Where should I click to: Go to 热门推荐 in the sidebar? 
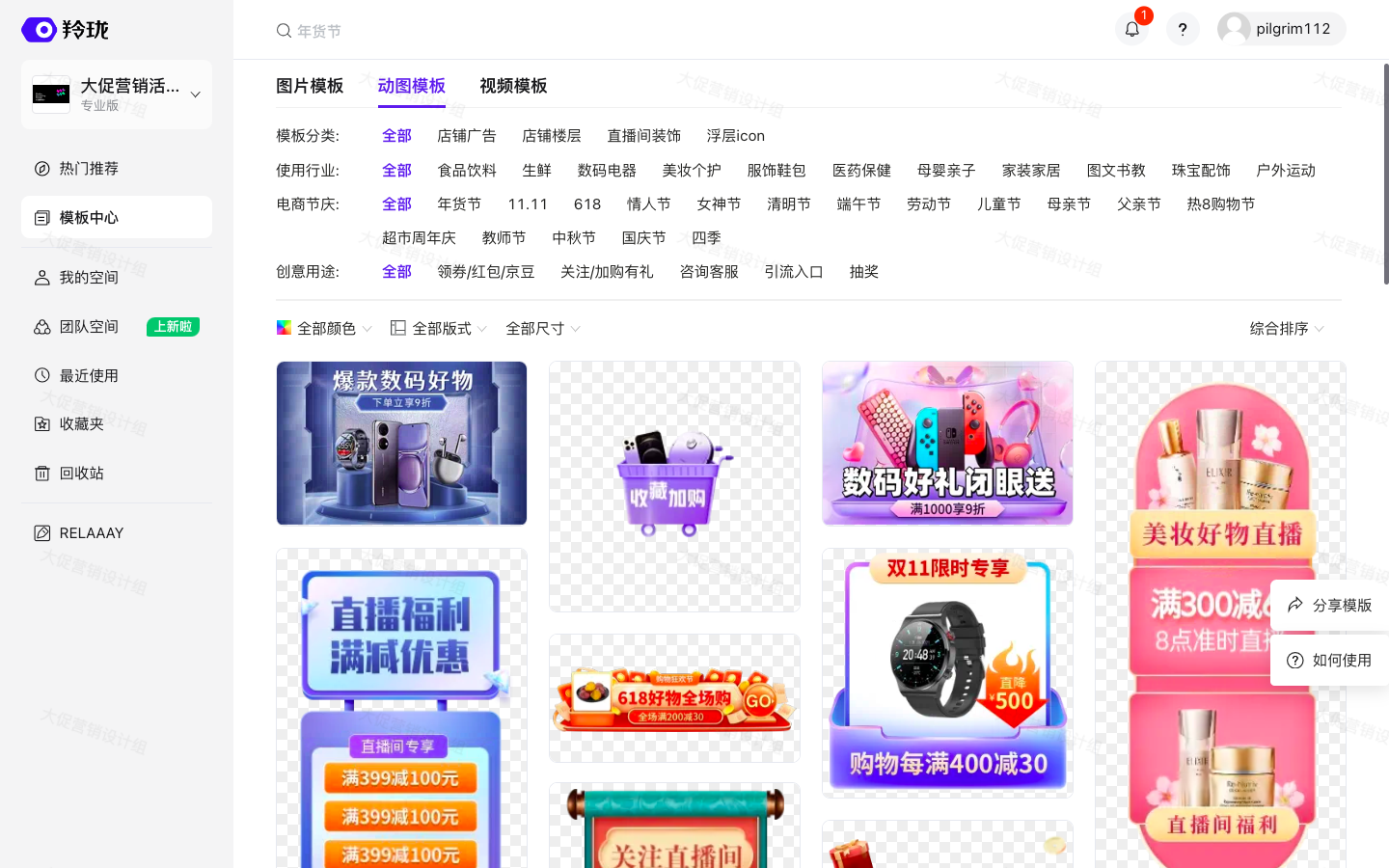tap(89, 169)
